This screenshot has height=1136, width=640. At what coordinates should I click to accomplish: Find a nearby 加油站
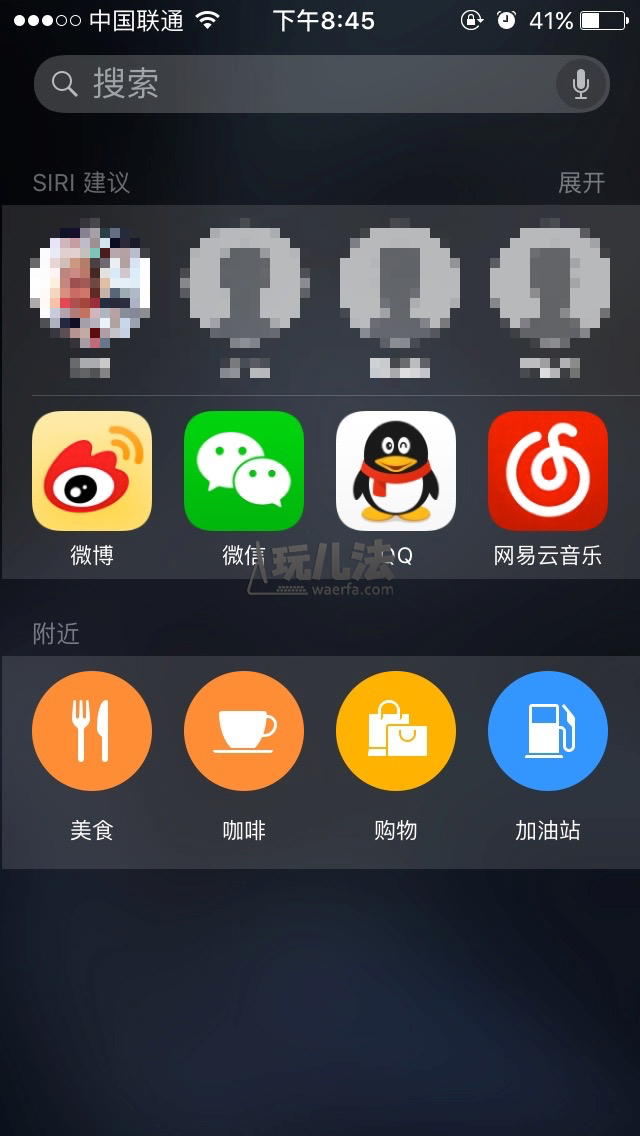point(548,731)
